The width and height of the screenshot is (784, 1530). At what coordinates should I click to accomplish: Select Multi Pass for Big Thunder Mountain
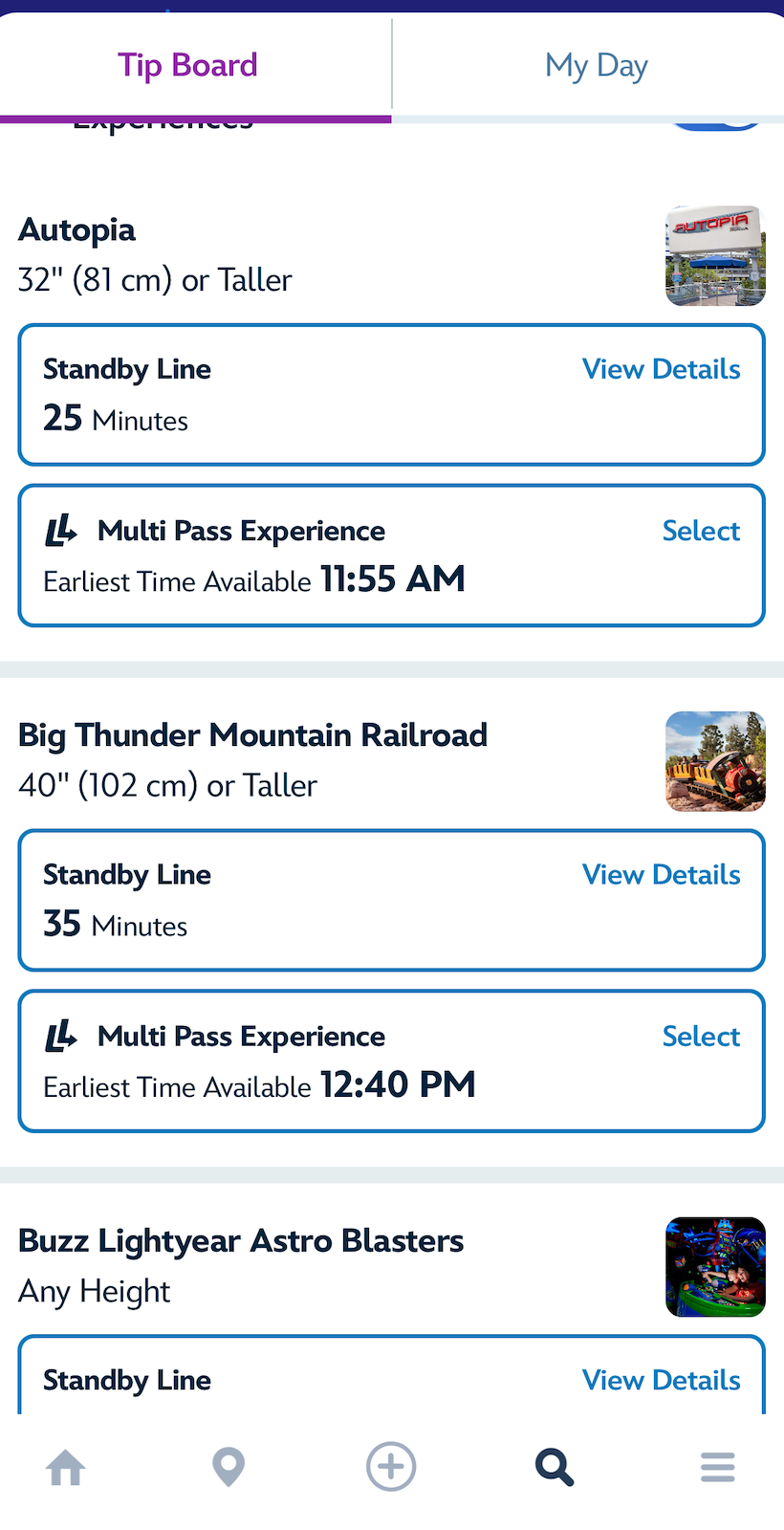(x=701, y=1036)
